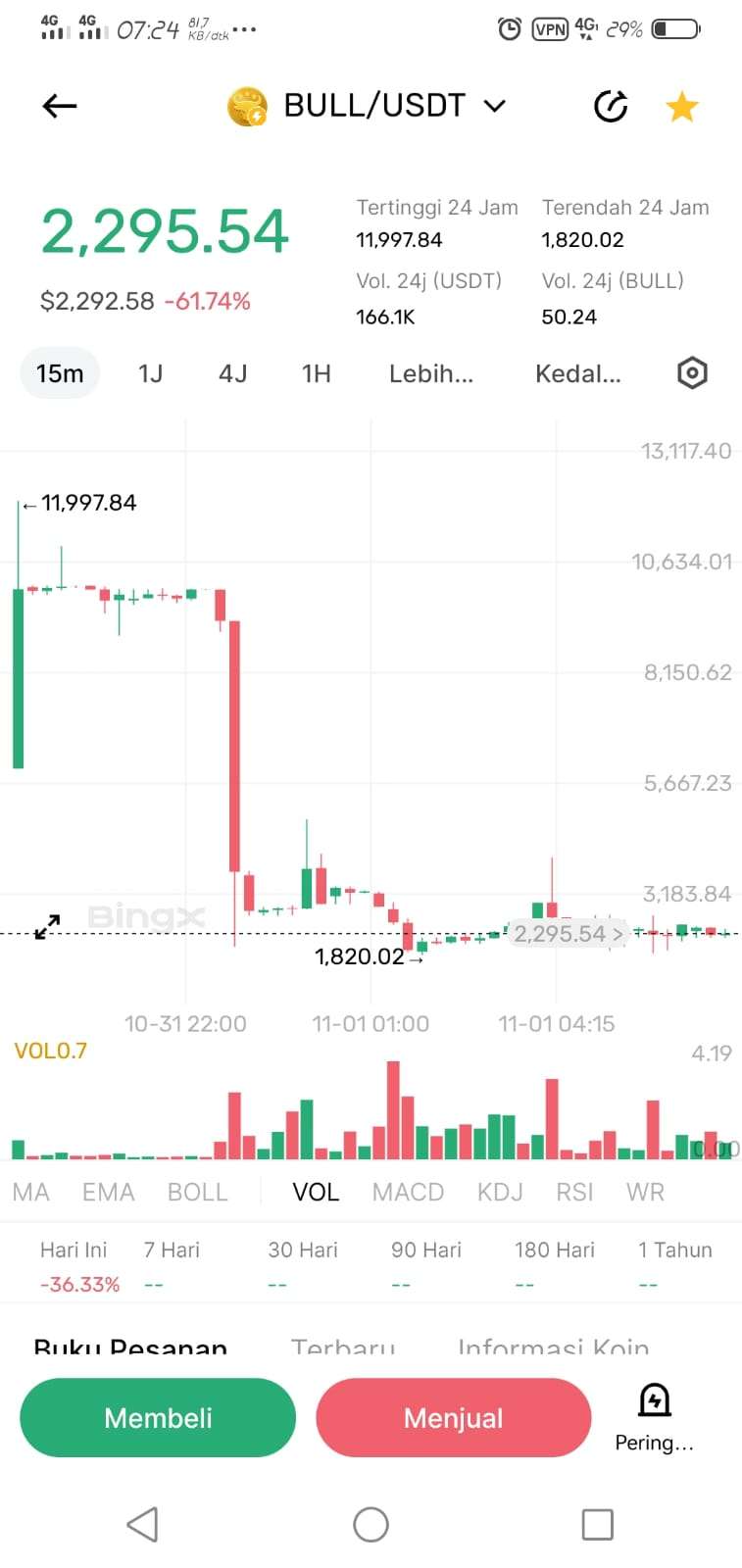Enable the BOLL indicator
The height and width of the screenshot is (1568, 742).
[197, 1192]
